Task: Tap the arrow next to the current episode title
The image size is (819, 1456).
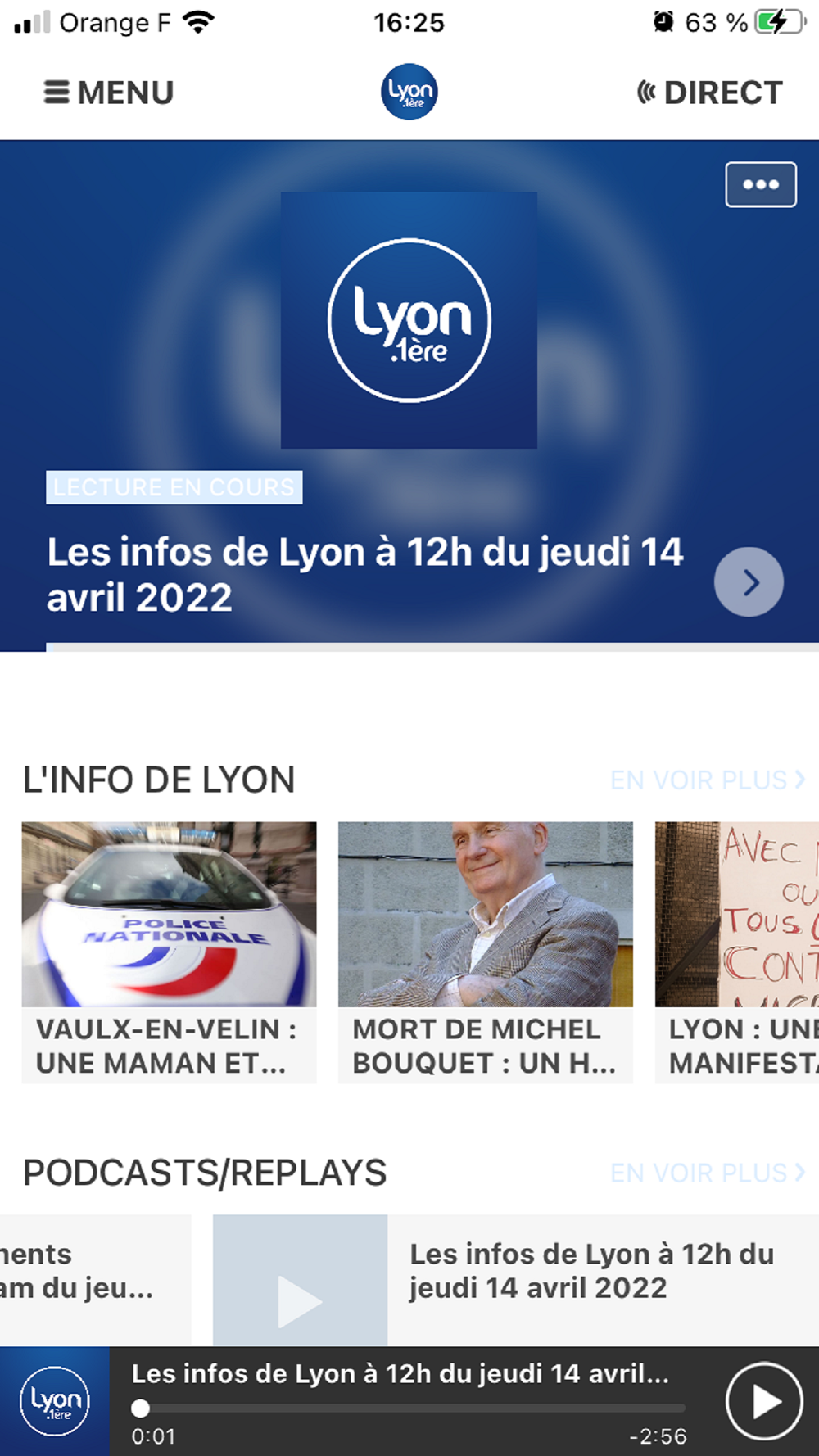Action: (749, 582)
